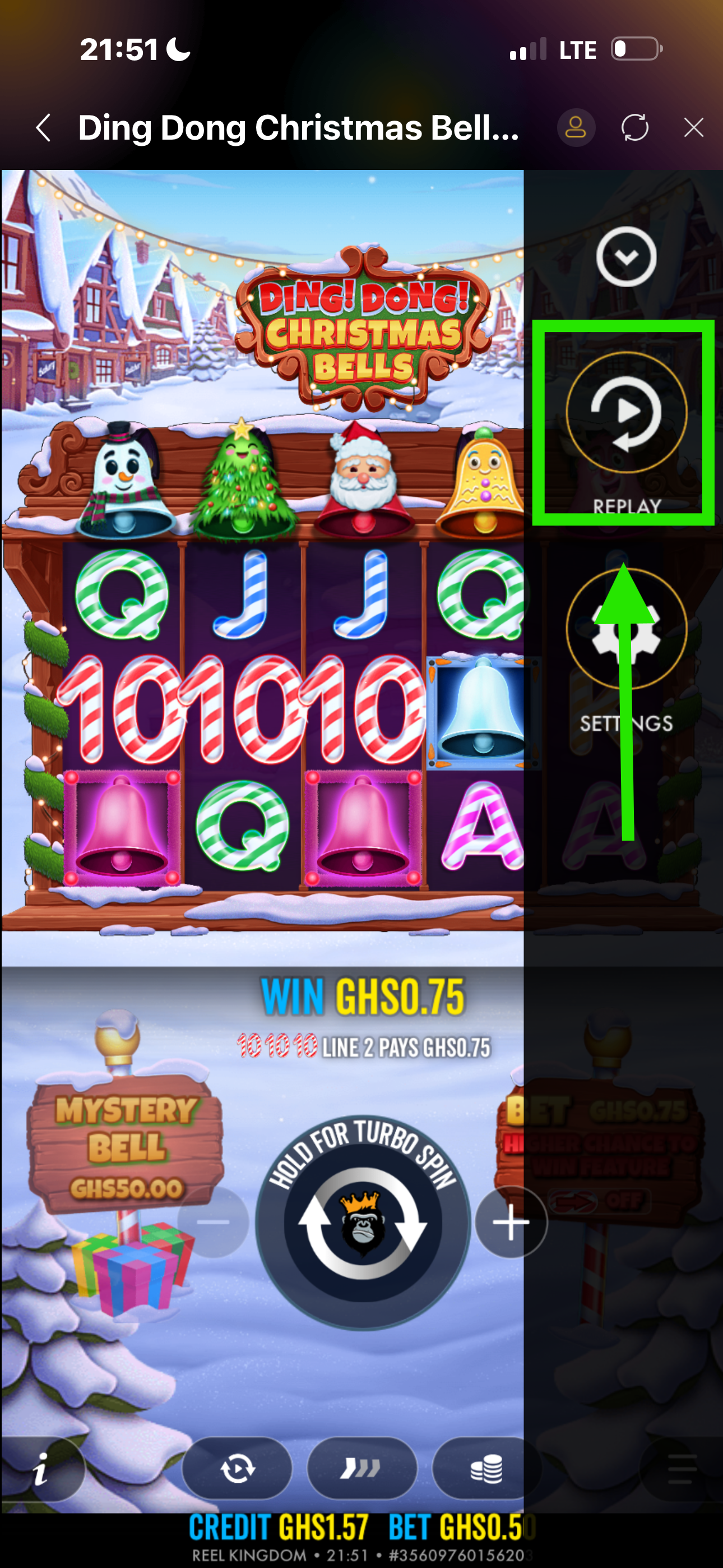Image resolution: width=723 pixels, height=1568 pixels.
Task: Increase the bet with plus button
Action: tap(510, 1222)
